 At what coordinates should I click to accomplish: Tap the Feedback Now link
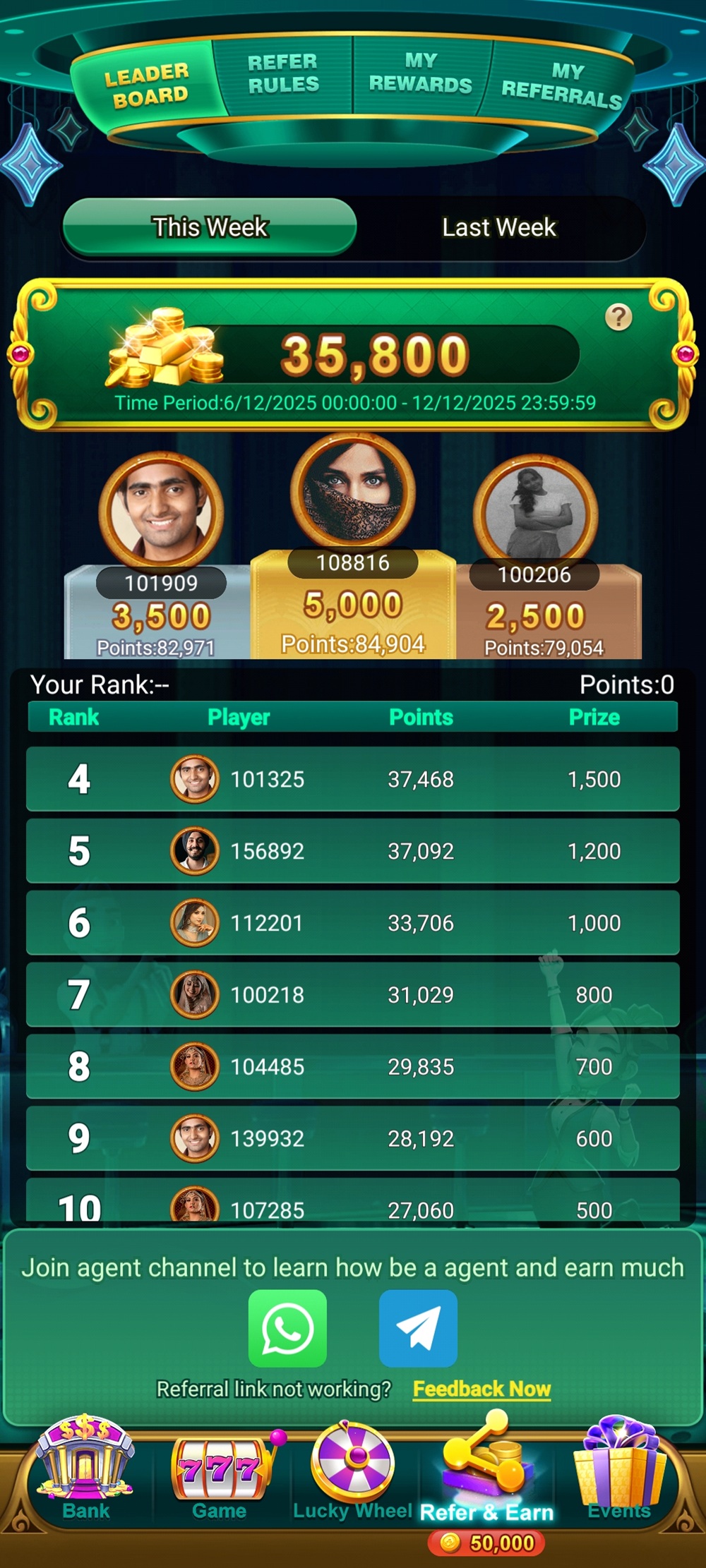coord(481,1389)
